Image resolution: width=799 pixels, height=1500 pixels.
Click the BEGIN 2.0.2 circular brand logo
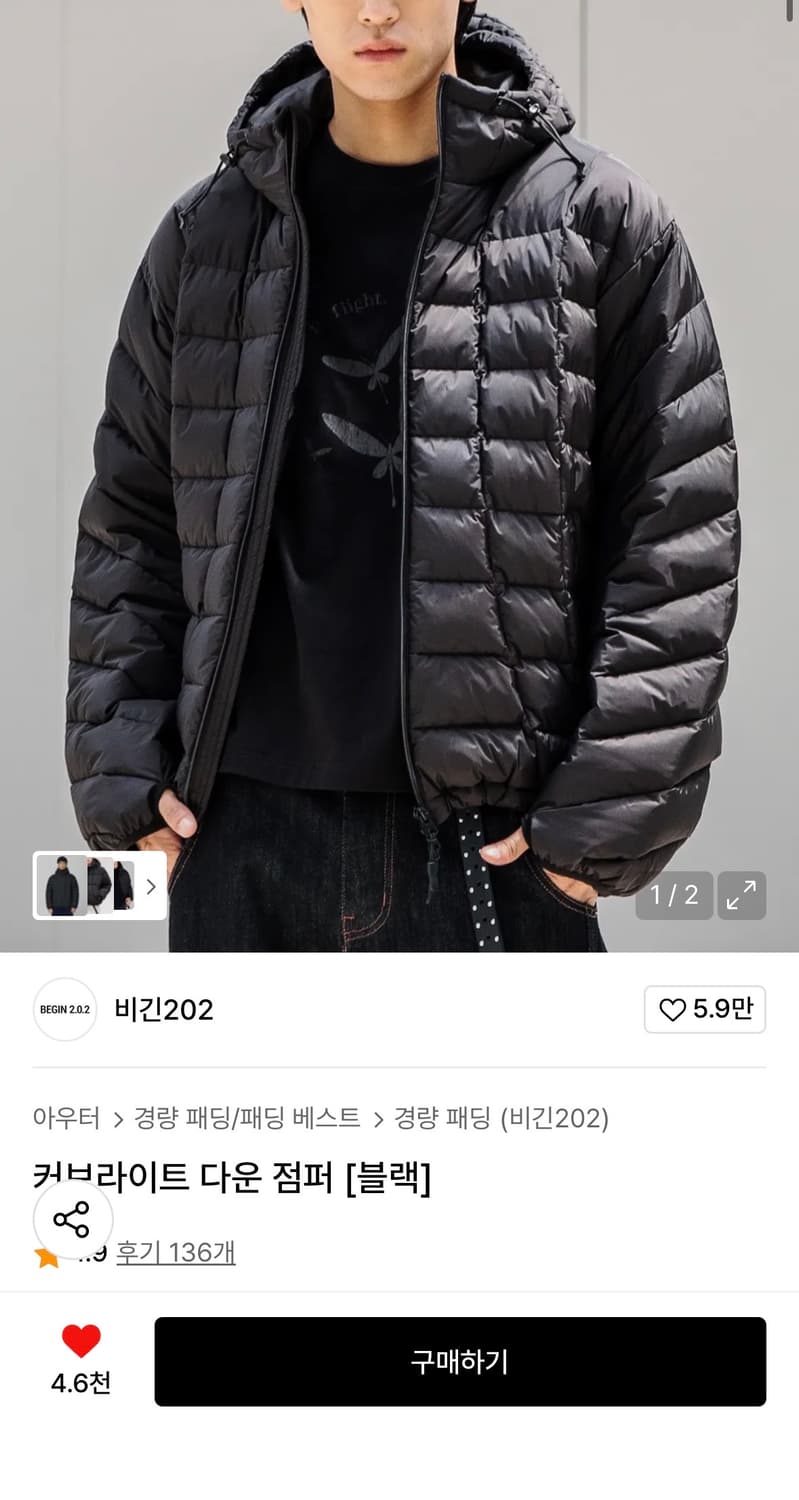coord(64,1010)
